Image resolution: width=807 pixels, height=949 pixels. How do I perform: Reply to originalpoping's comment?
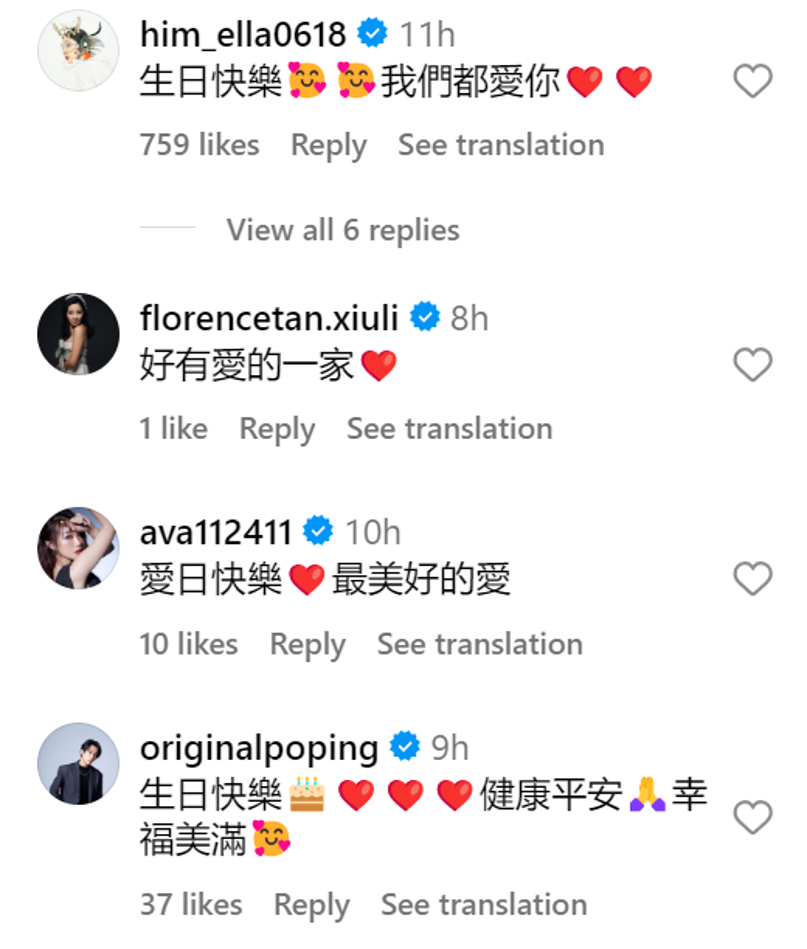[311, 905]
